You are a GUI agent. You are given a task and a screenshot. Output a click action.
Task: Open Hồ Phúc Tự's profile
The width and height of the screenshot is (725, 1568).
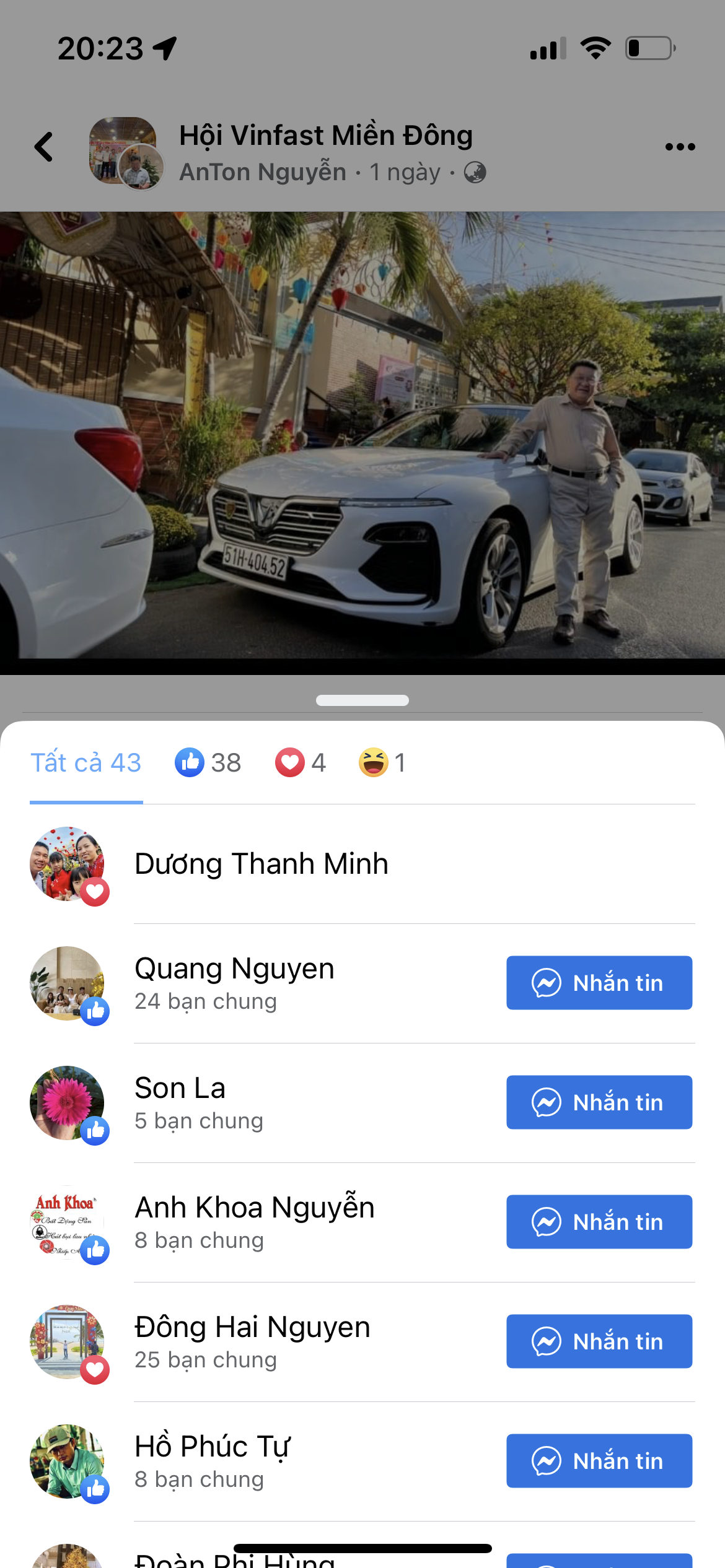213,1447
